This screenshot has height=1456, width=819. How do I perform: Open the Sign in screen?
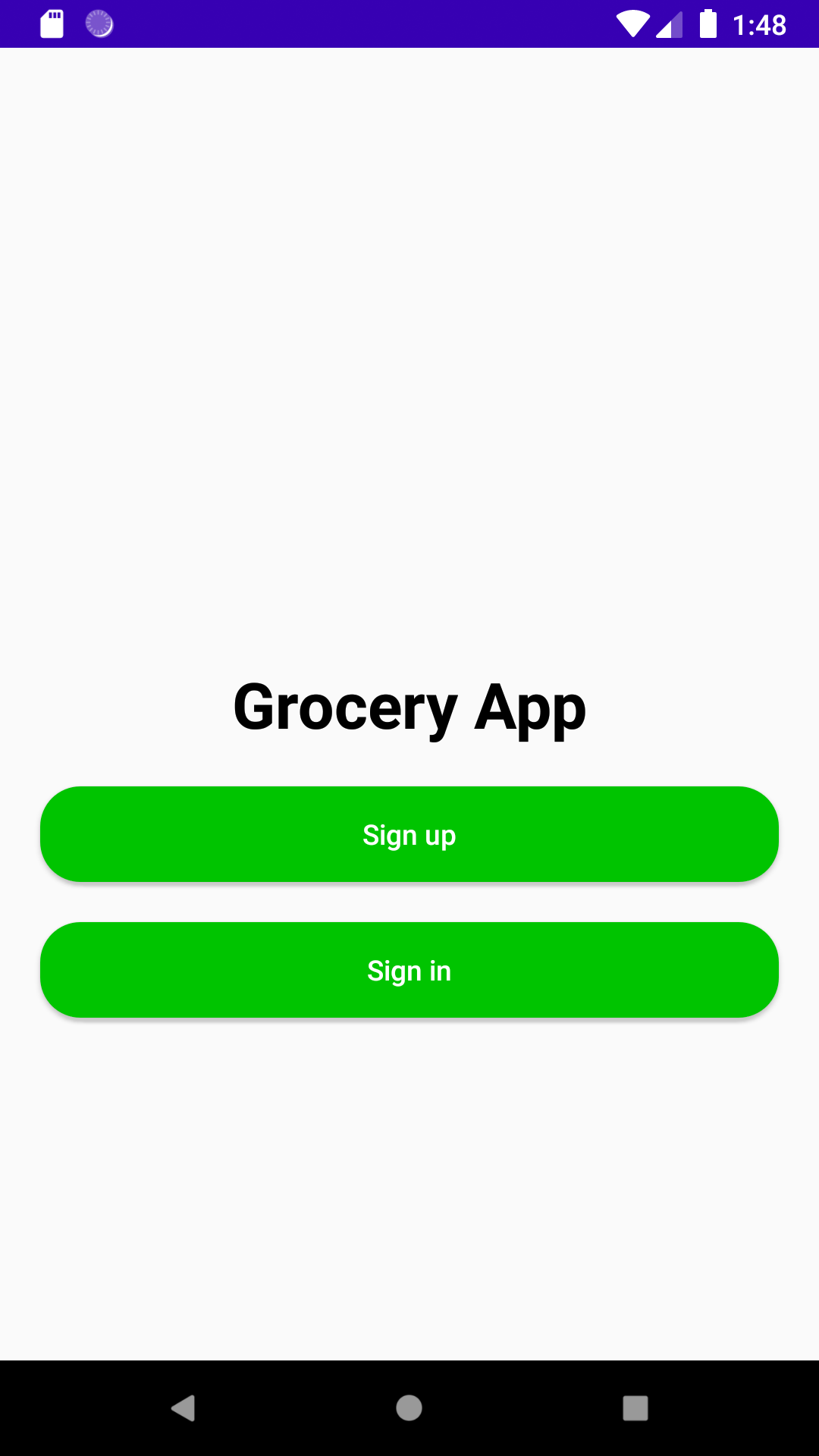coord(409,970)
